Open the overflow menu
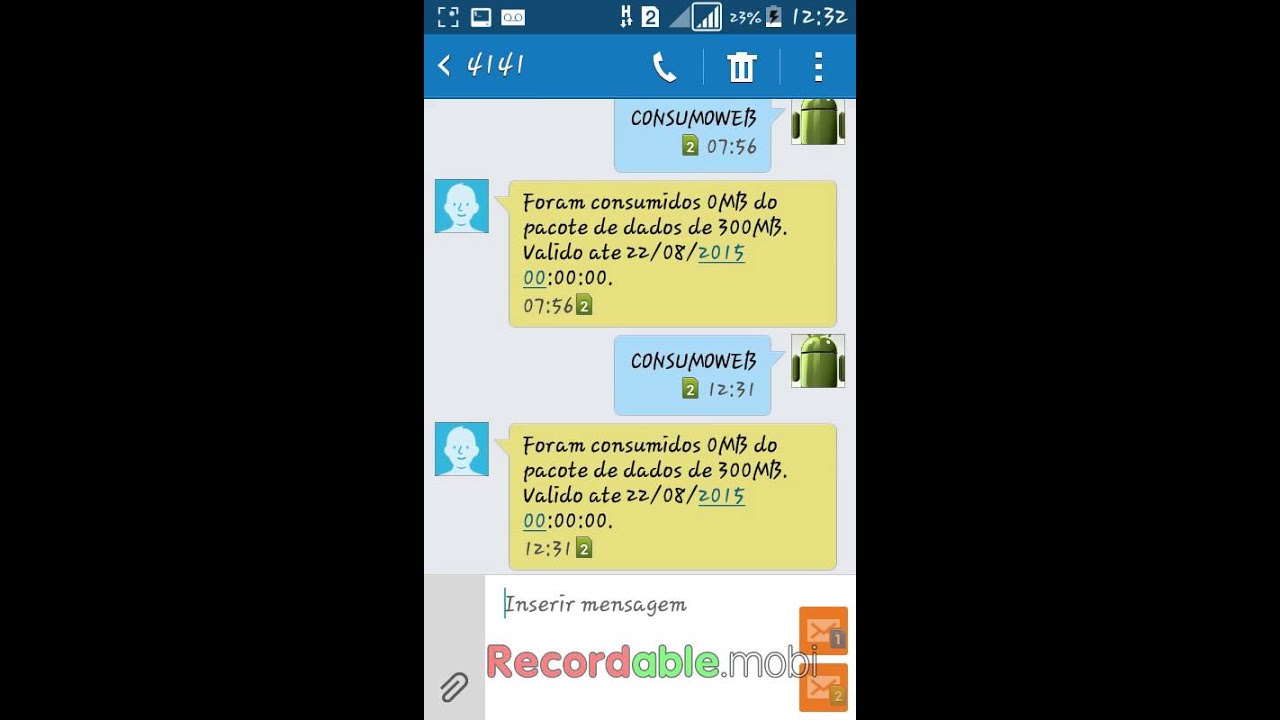The height and width of the screenshot is (720, 1280). coord(818,67)
